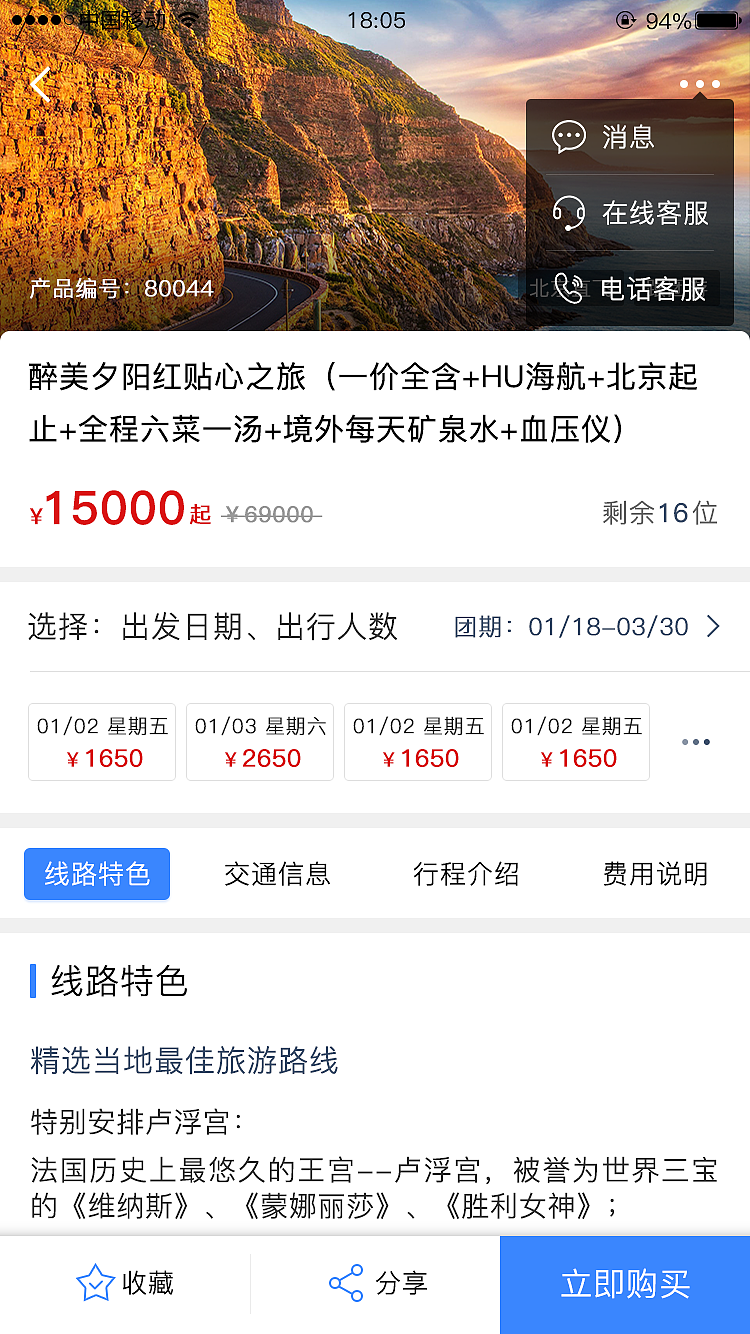Expand the 团期 01/18–03/30 chevron
The image size is (750, 1334).
[x=712, y=625]
